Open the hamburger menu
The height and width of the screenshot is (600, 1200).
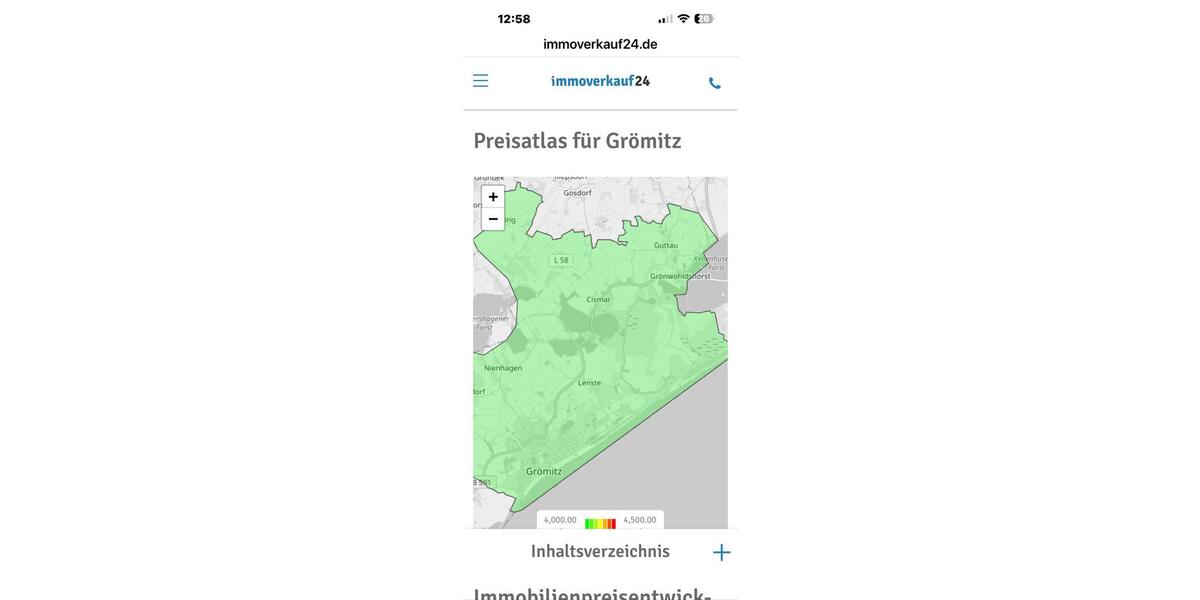click(x=481, y=81)
